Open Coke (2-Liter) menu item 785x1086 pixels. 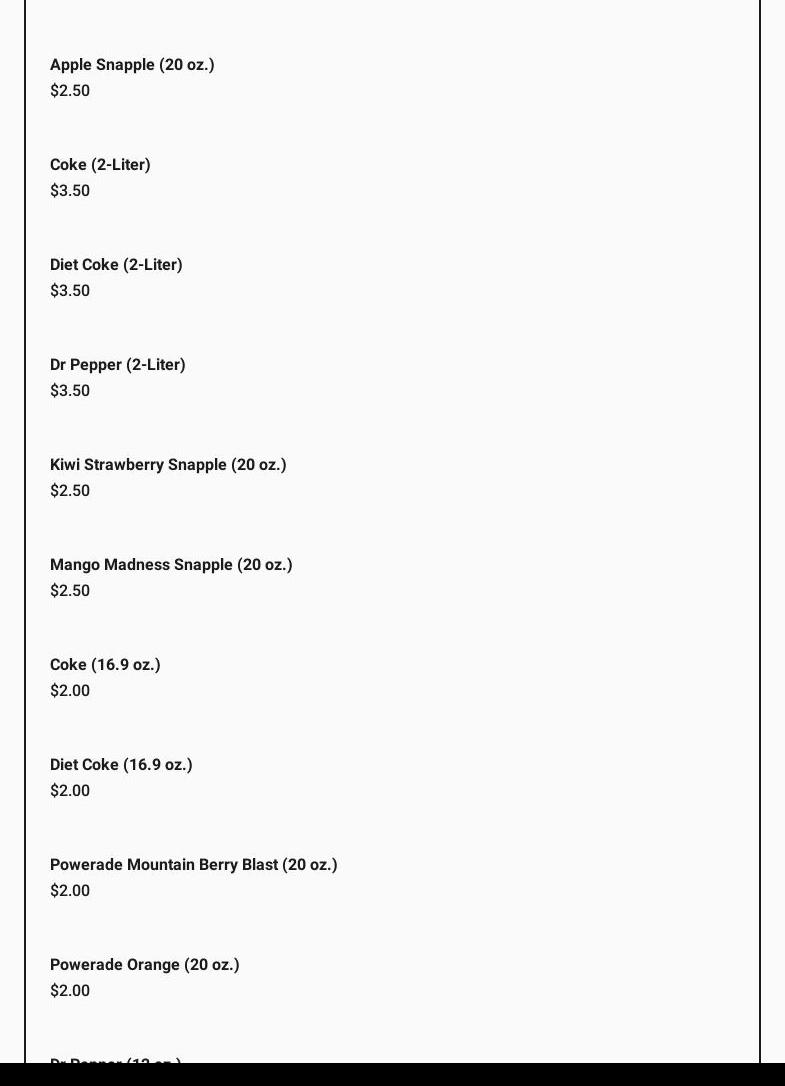point(100,165)
